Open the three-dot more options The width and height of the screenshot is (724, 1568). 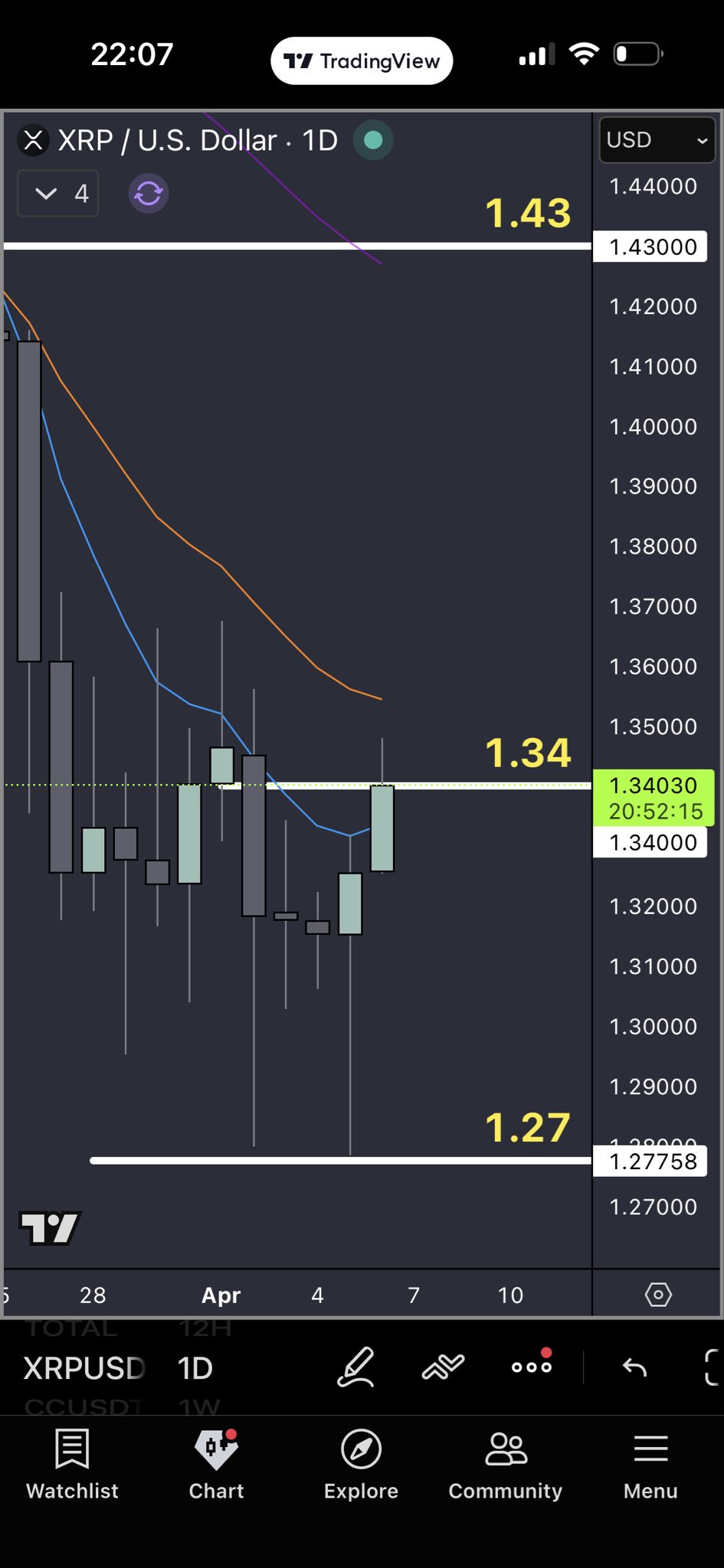tap(532, 1367)
